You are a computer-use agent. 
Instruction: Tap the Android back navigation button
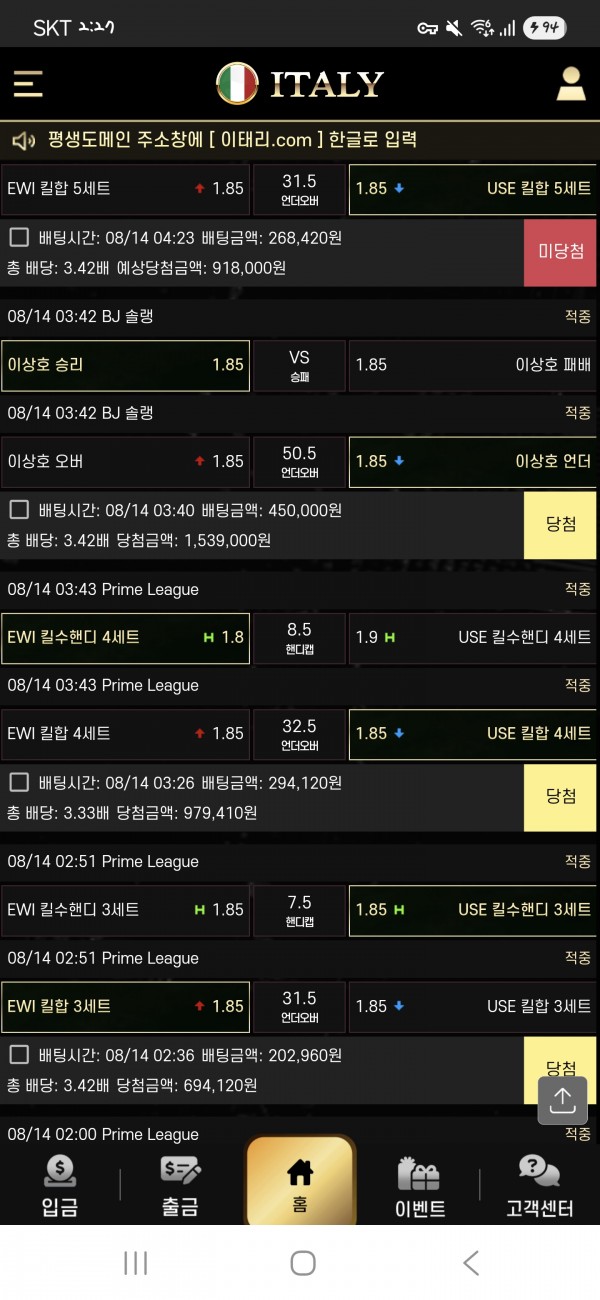[471, 1263]
